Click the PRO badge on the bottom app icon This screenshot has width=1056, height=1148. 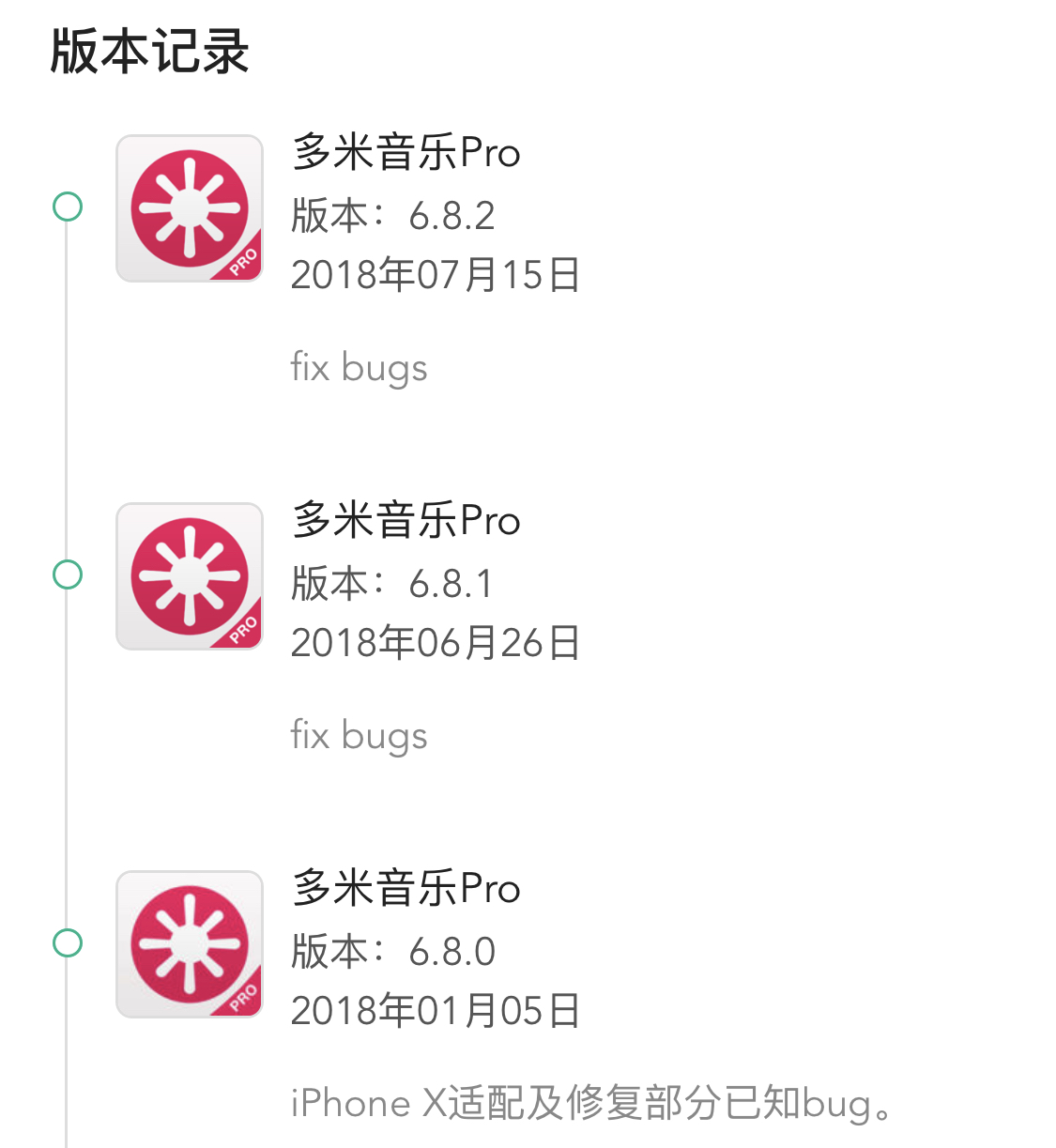(242, 998)
